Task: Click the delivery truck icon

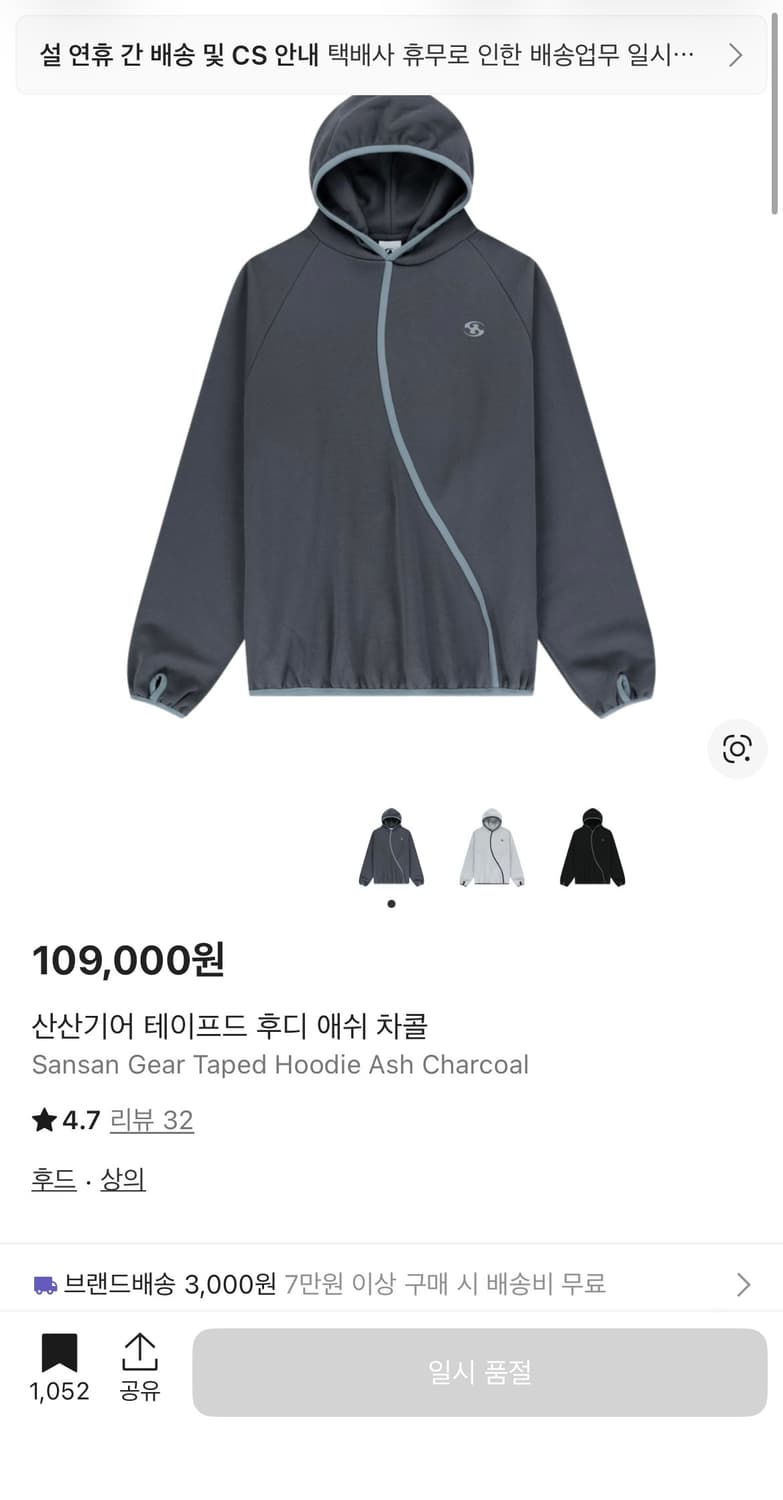Action: pyautogui.click(x=42, y=1284)
